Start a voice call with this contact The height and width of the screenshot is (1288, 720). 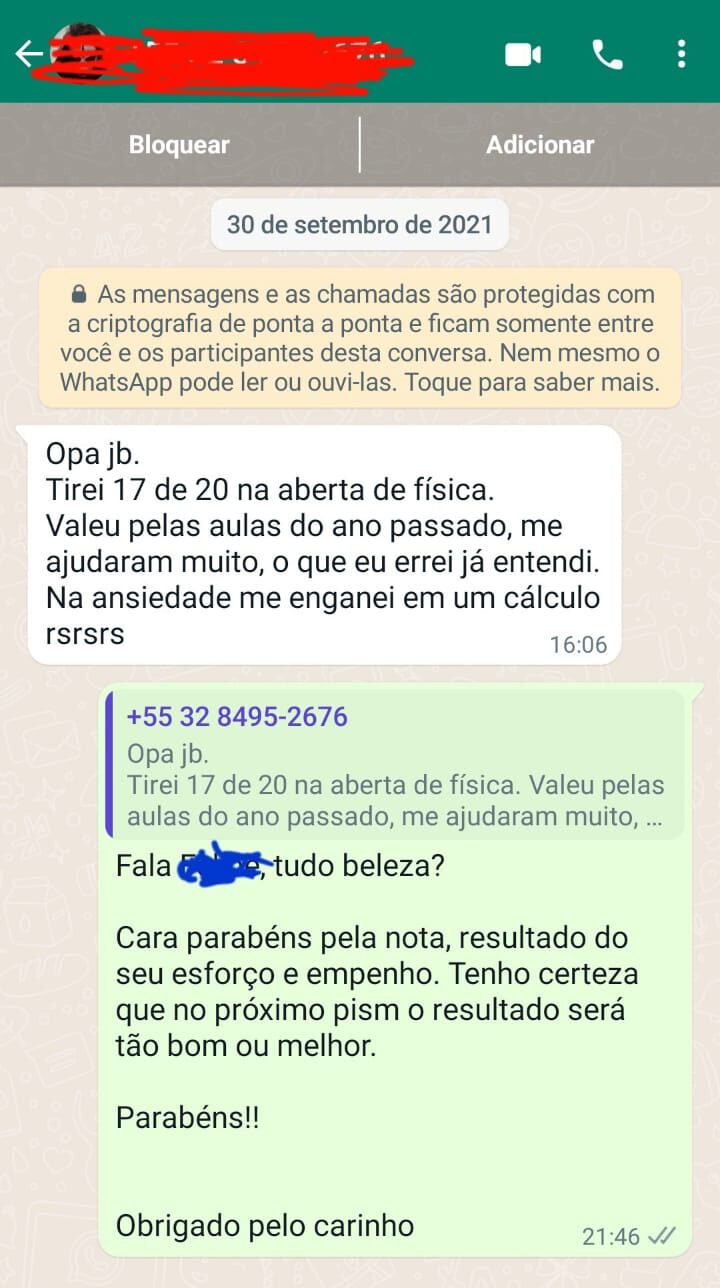point(607,54)
